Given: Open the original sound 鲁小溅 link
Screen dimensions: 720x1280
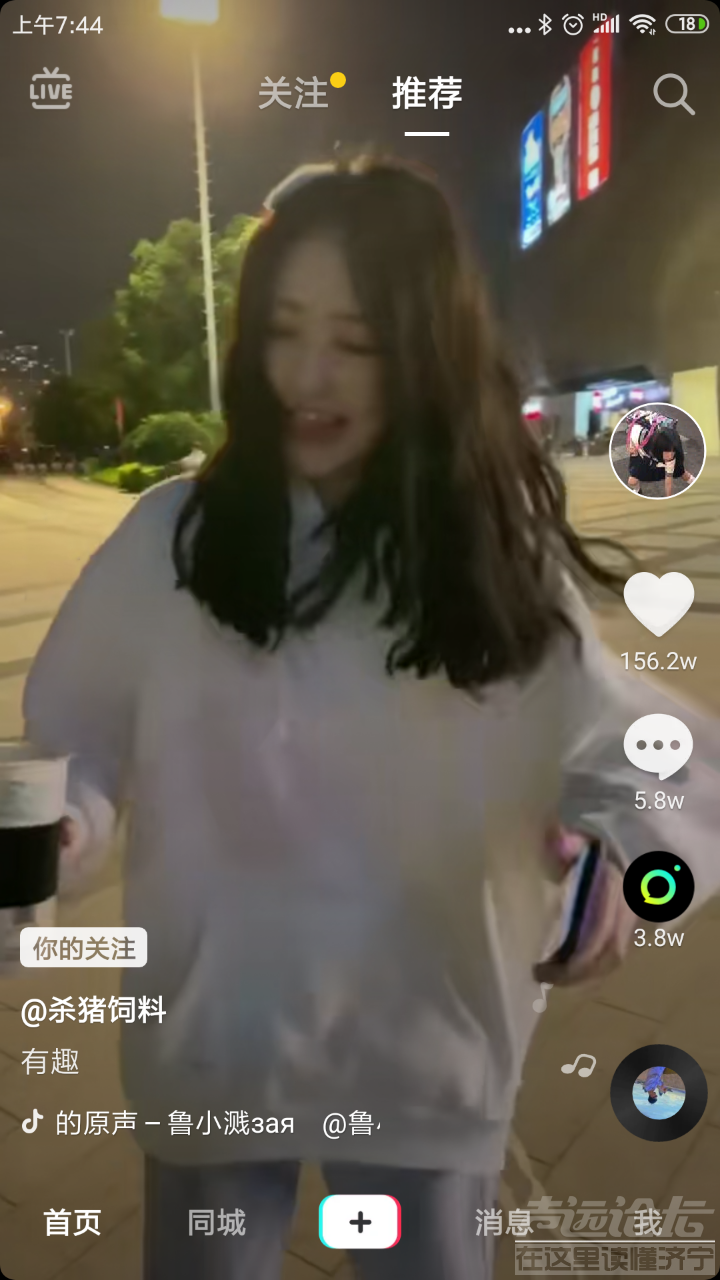Looking at the screenshot, I should (x=175, y=1123).
